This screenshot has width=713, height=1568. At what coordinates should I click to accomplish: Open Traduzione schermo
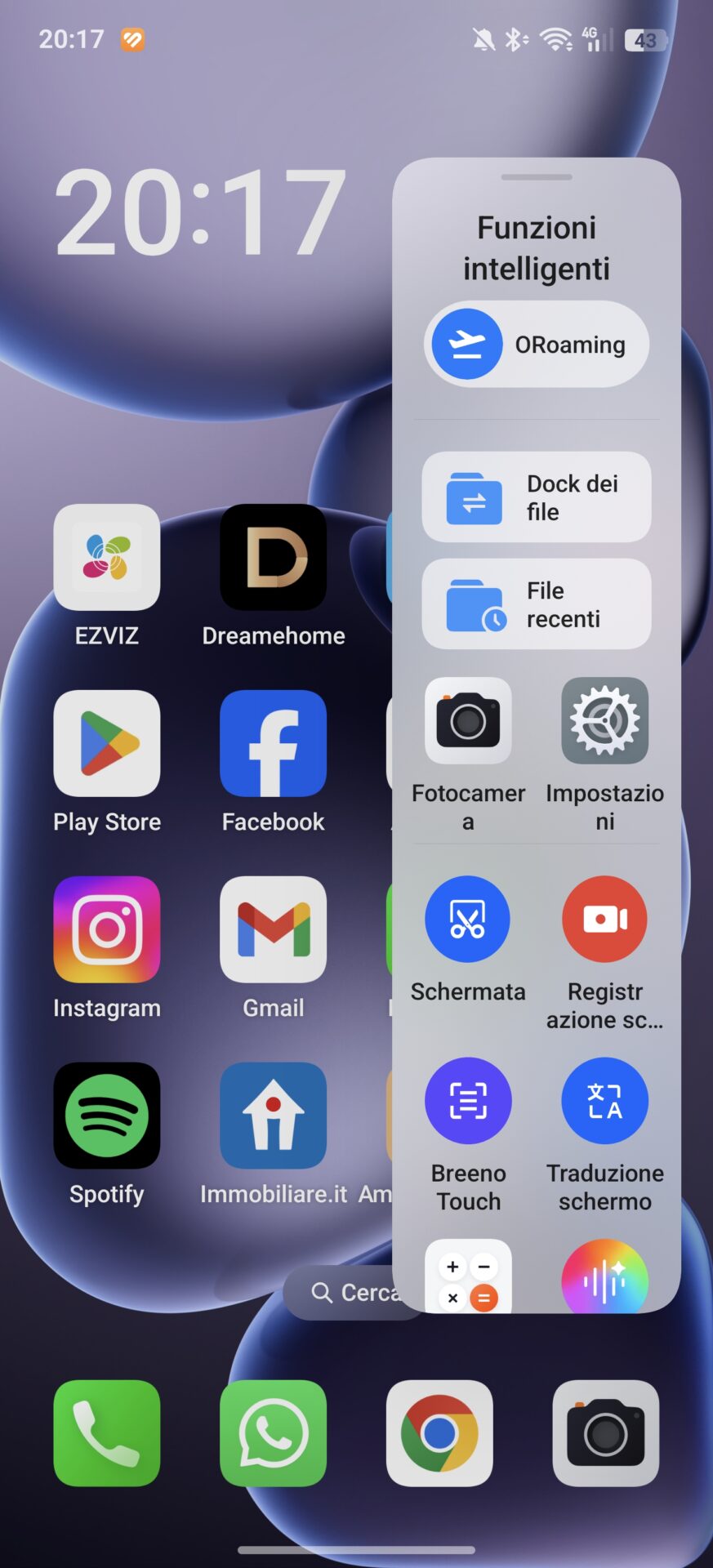604,1101
